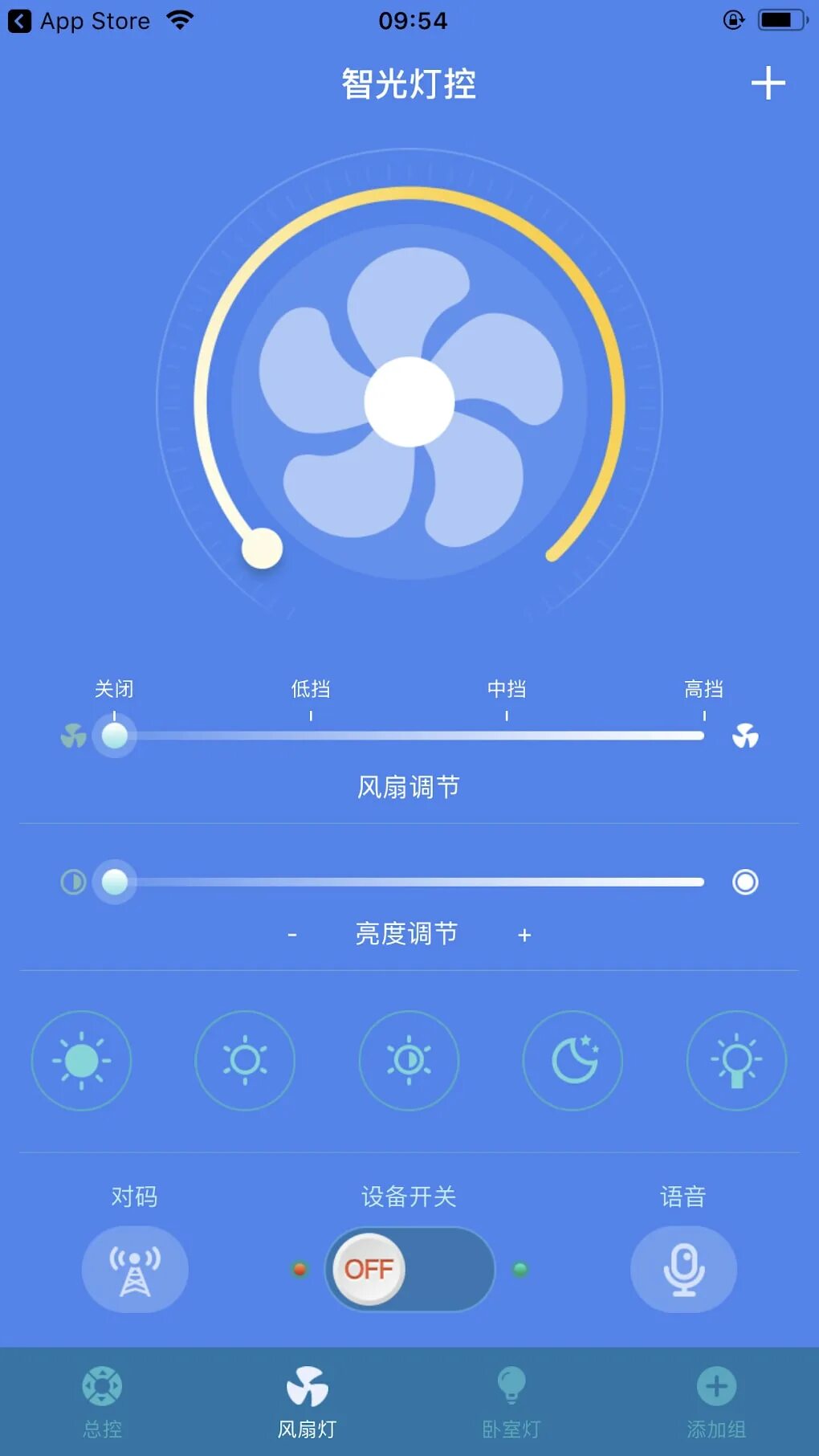Image resolution: width=819 pixels, height=1456 pixels.
Task: Activate the moon night light mode
Action: point(572,1061)
